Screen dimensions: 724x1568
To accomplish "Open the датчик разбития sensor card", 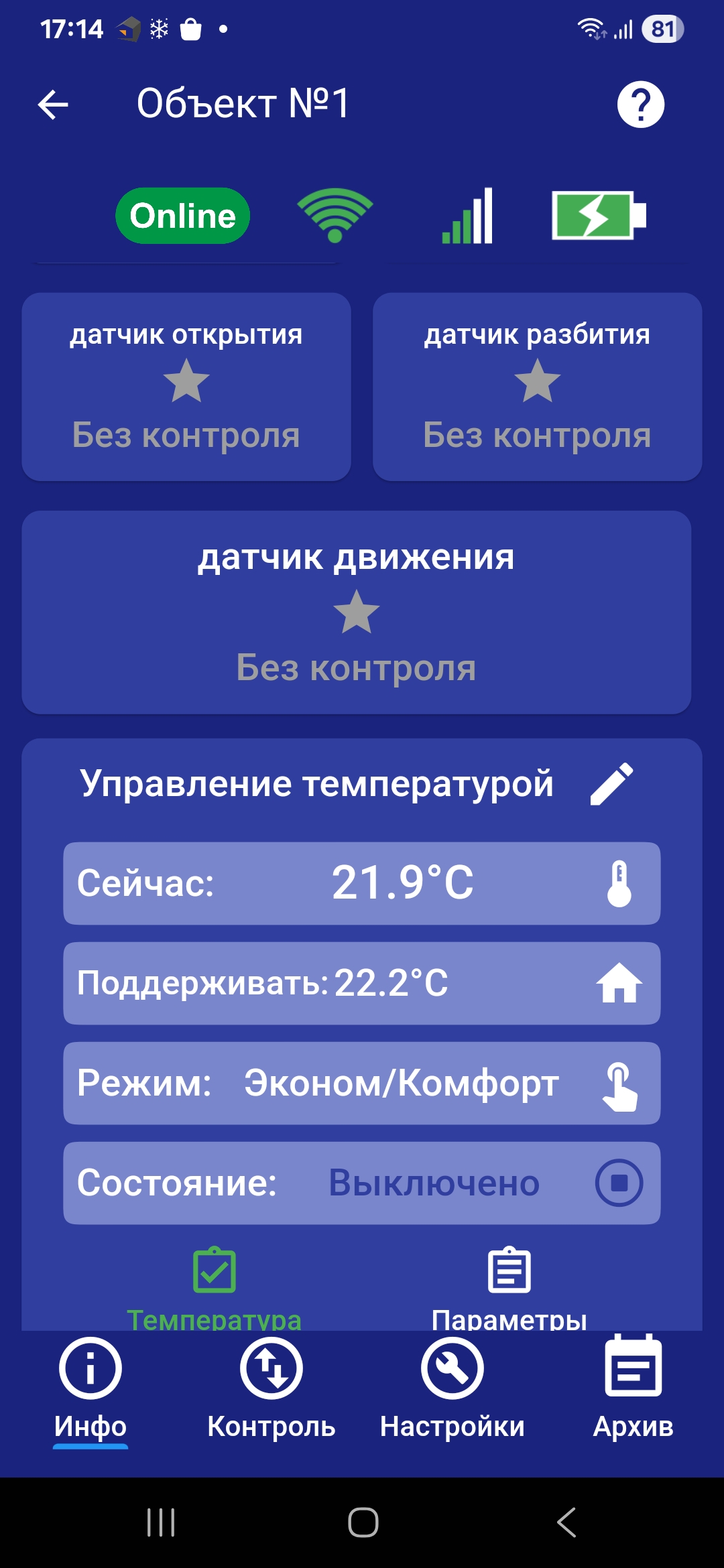I will pyautogui.click(x=537, y=387).
